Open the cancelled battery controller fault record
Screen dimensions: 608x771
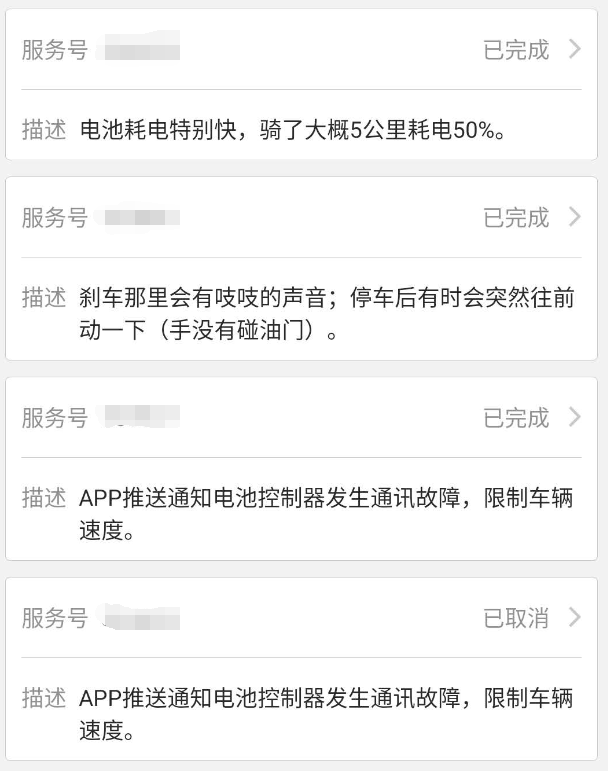pos(574,618)
